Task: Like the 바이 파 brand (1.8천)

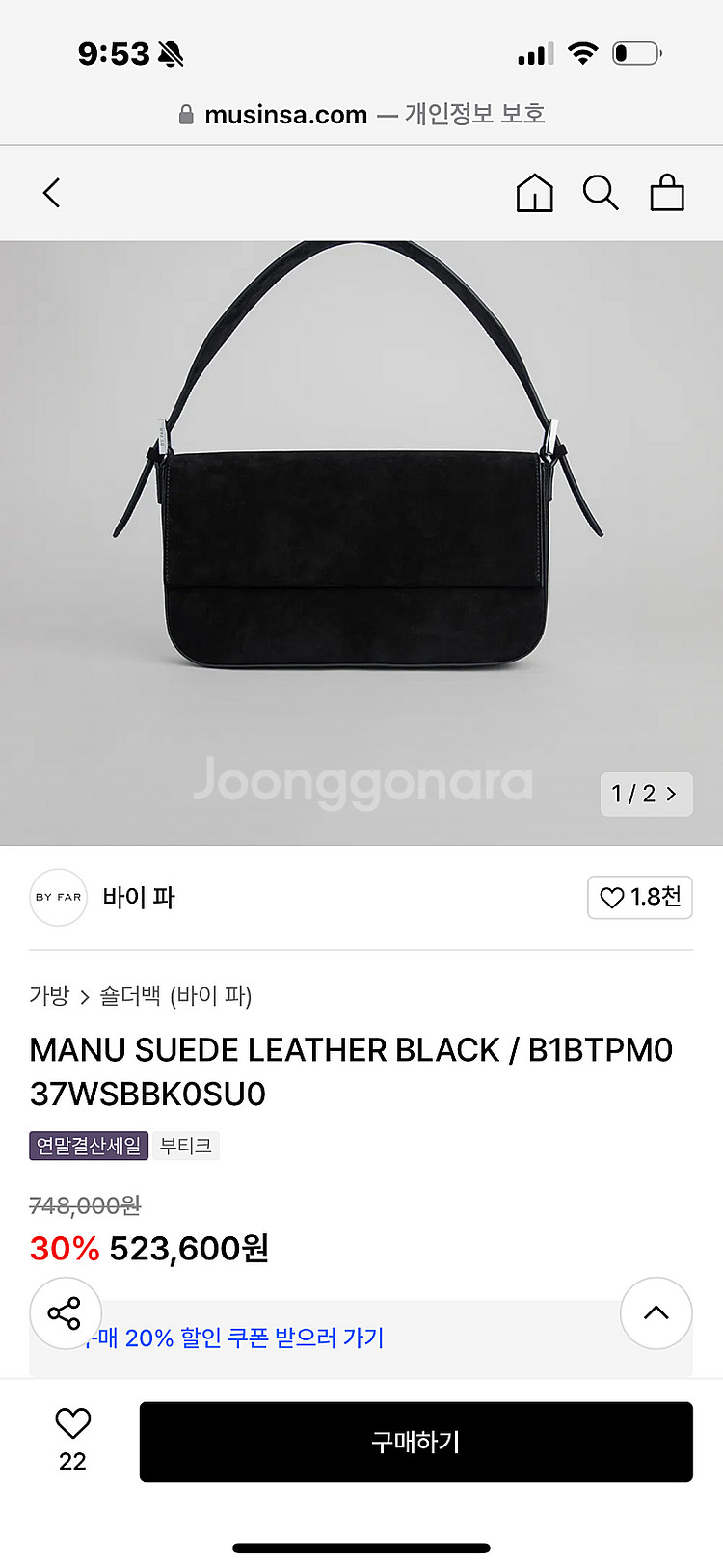Action: 640,897
